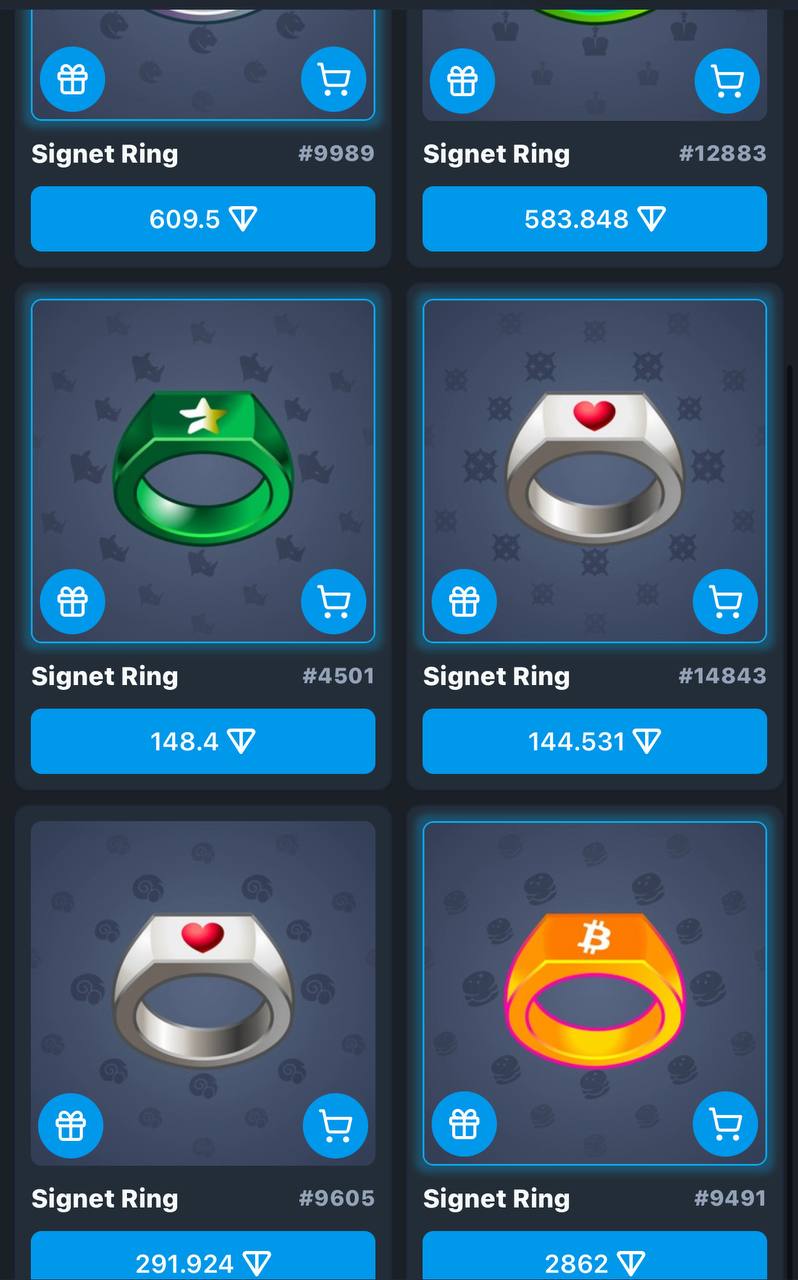Open the green star ring #4501 card
The image size is (798, 1280).
(203, 460)
